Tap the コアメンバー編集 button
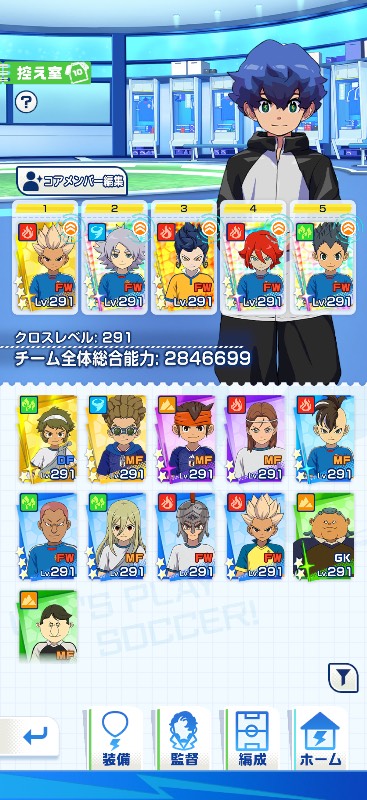The height and width of the screenshot is (800, 367). [72, 181]
